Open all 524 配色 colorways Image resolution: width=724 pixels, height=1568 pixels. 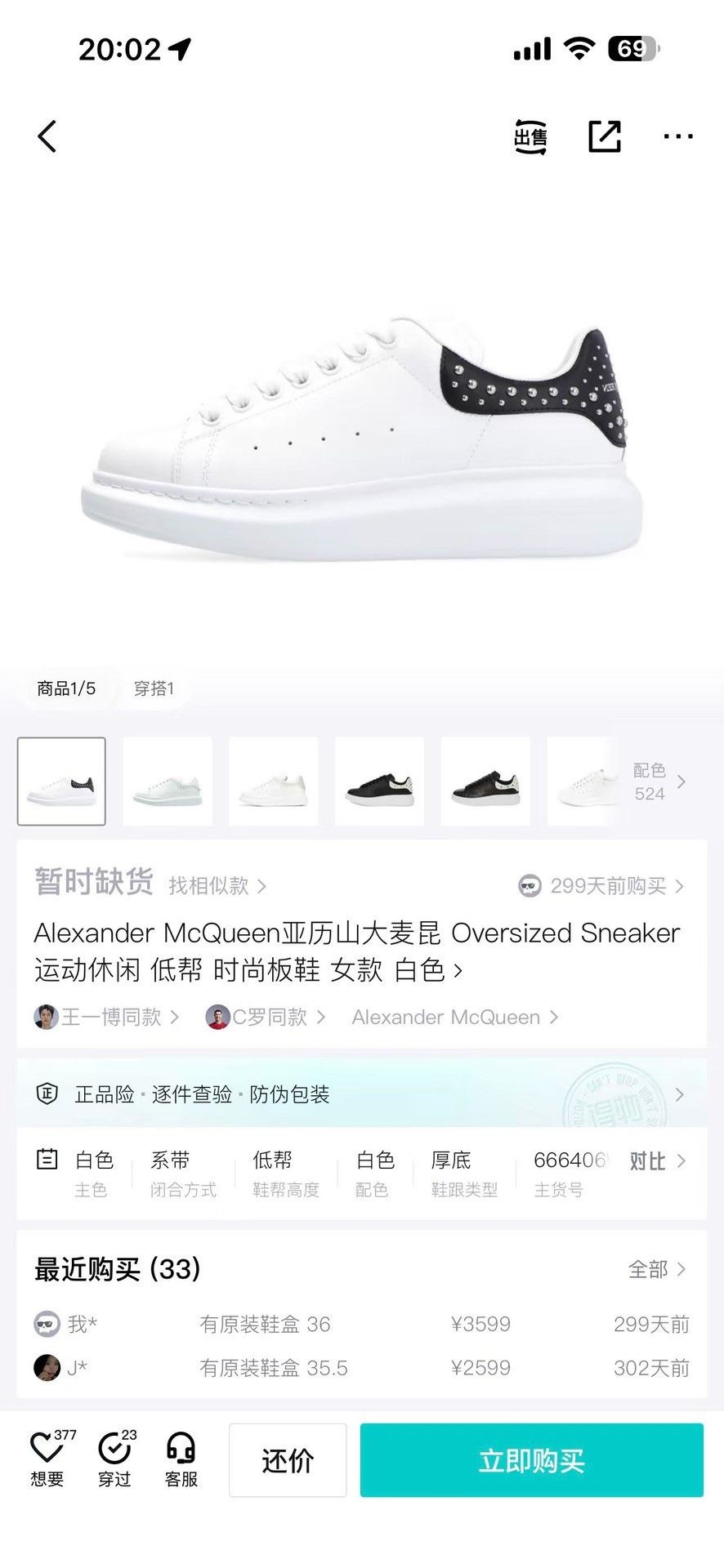click(x=659, y=782)
